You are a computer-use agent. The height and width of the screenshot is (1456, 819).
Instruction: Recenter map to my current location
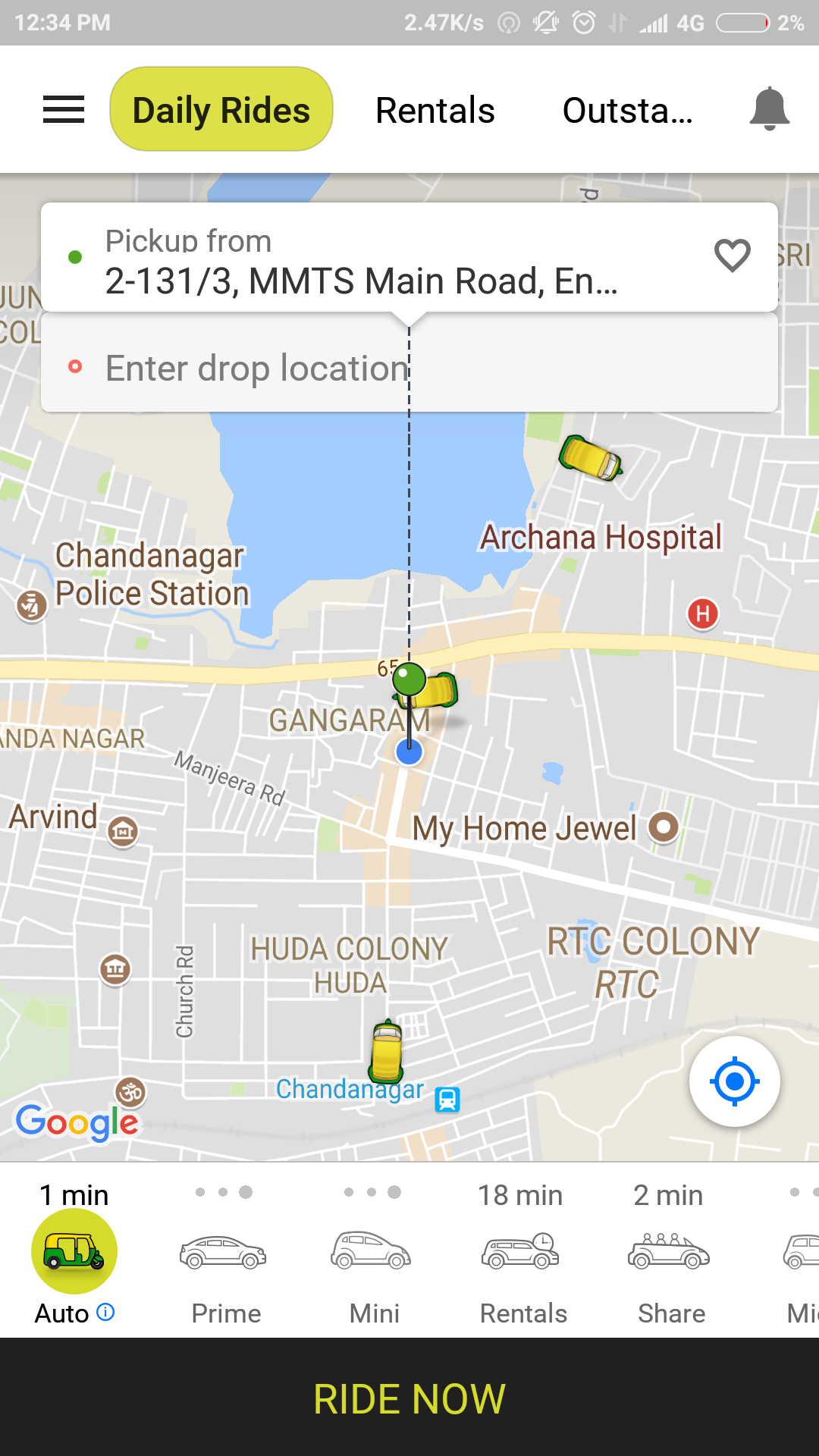click(734, 1081)
